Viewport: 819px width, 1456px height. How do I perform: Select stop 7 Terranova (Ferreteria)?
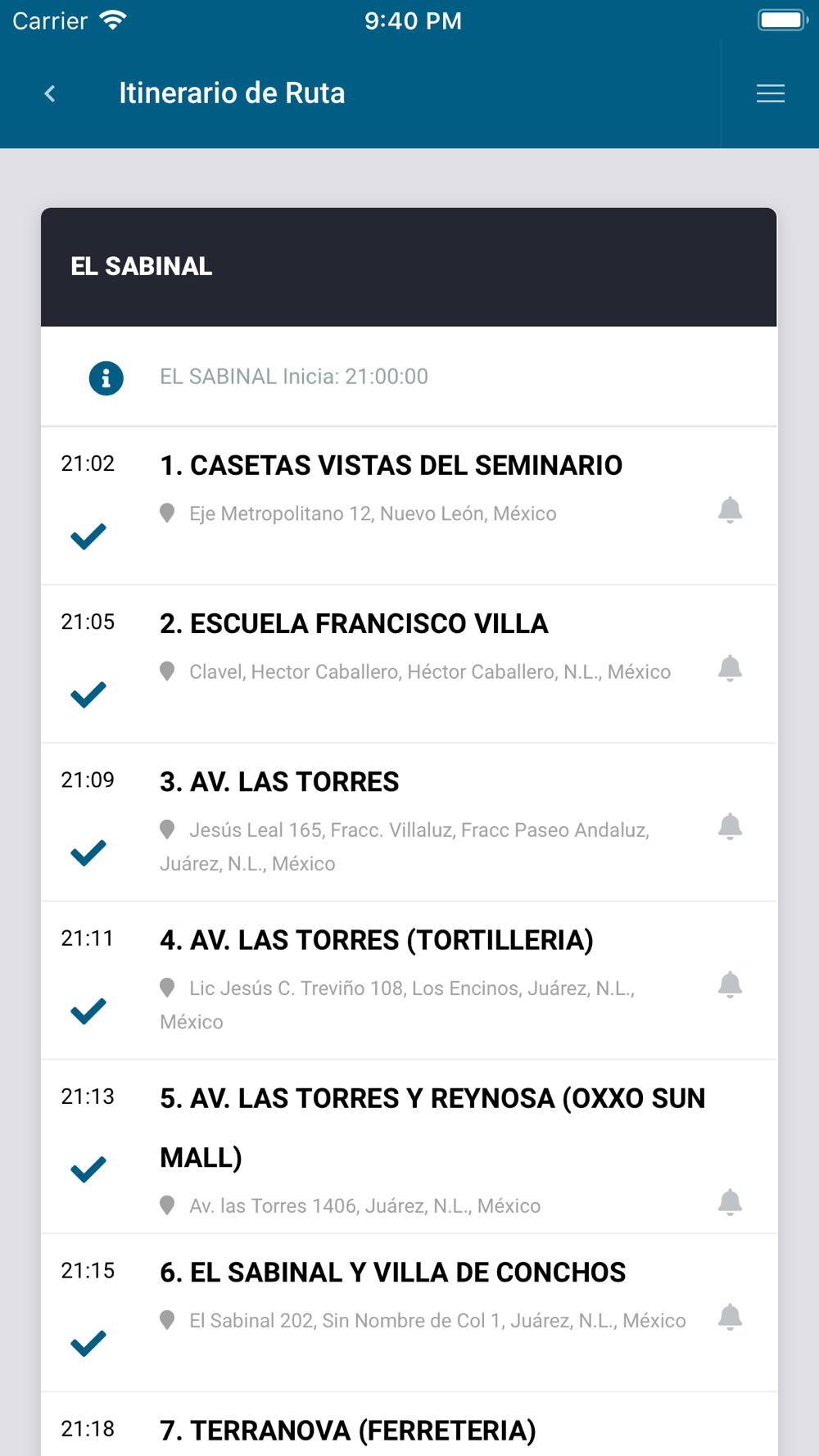[x=409, y=1425]
